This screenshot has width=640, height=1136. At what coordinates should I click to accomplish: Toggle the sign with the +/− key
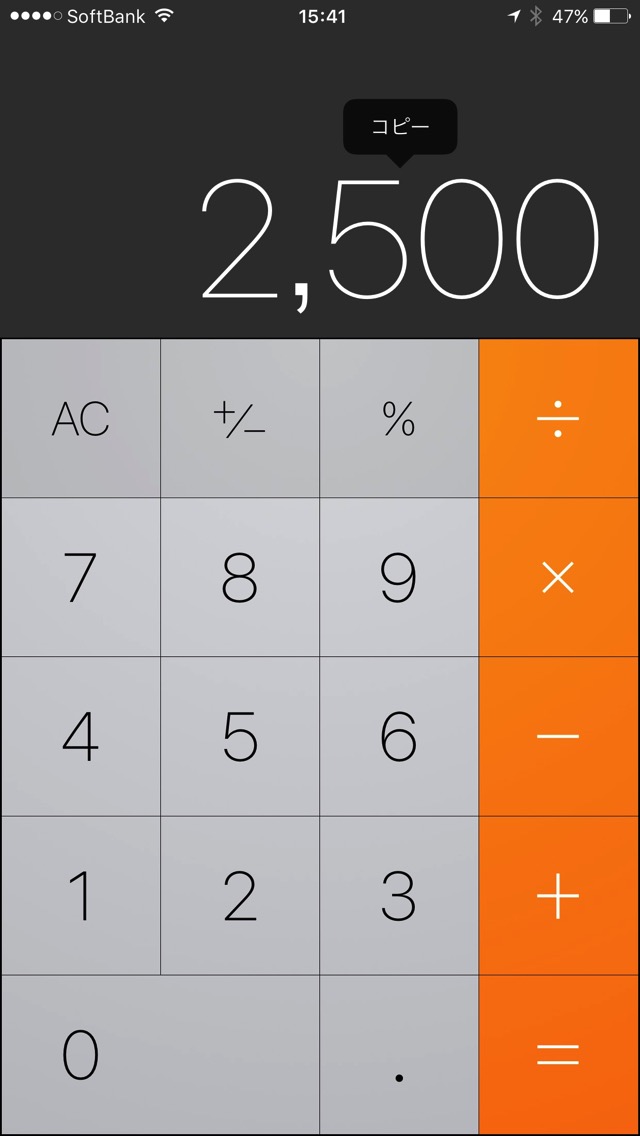[x=240, y=418]
